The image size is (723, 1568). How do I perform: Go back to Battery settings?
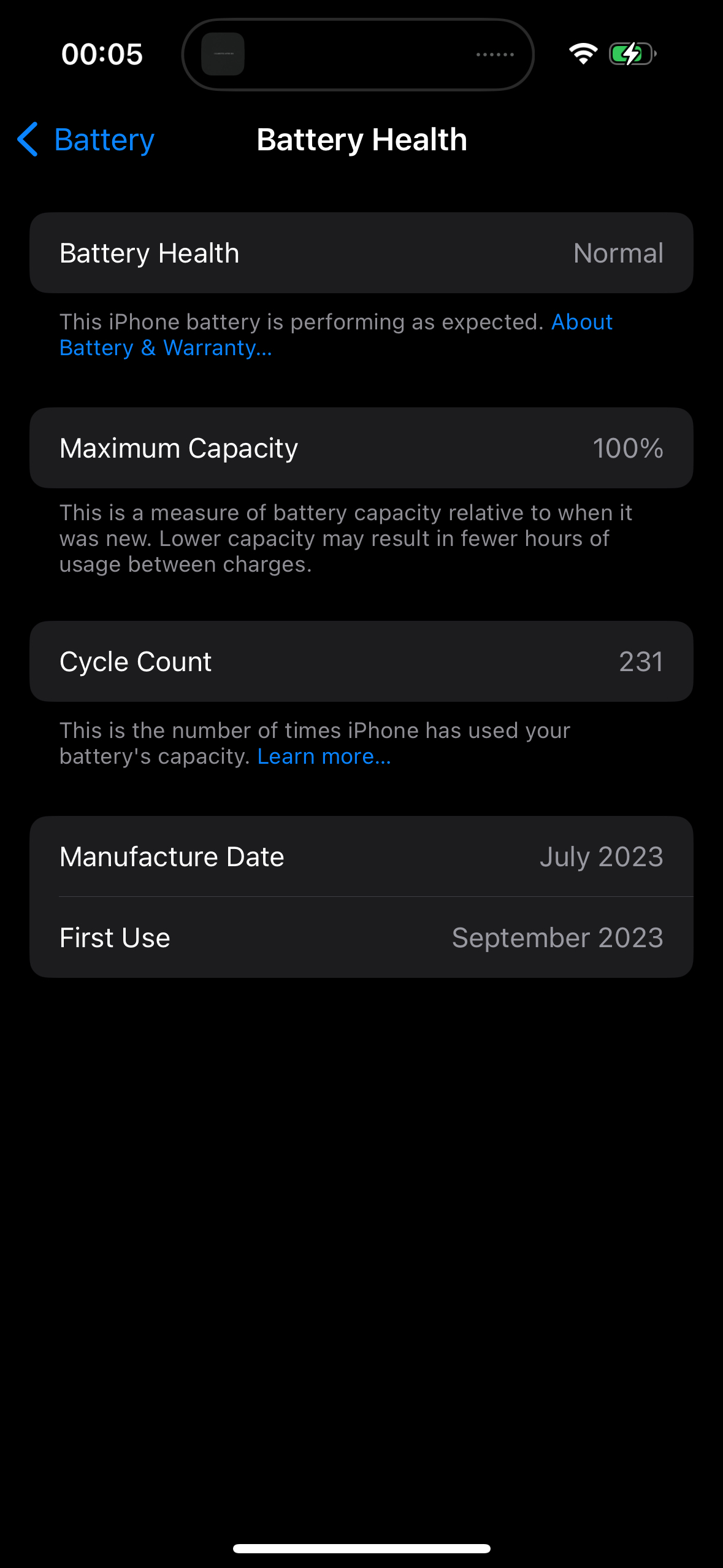pos(86,140)
